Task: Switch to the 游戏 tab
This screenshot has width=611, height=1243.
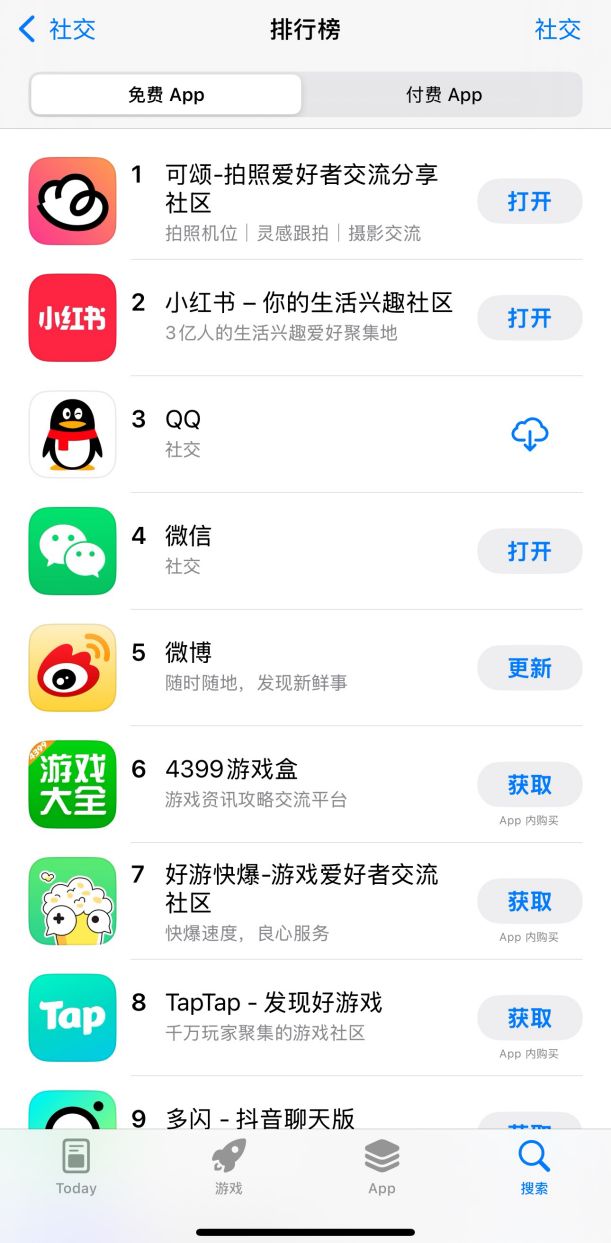Action: [228, 1167]
